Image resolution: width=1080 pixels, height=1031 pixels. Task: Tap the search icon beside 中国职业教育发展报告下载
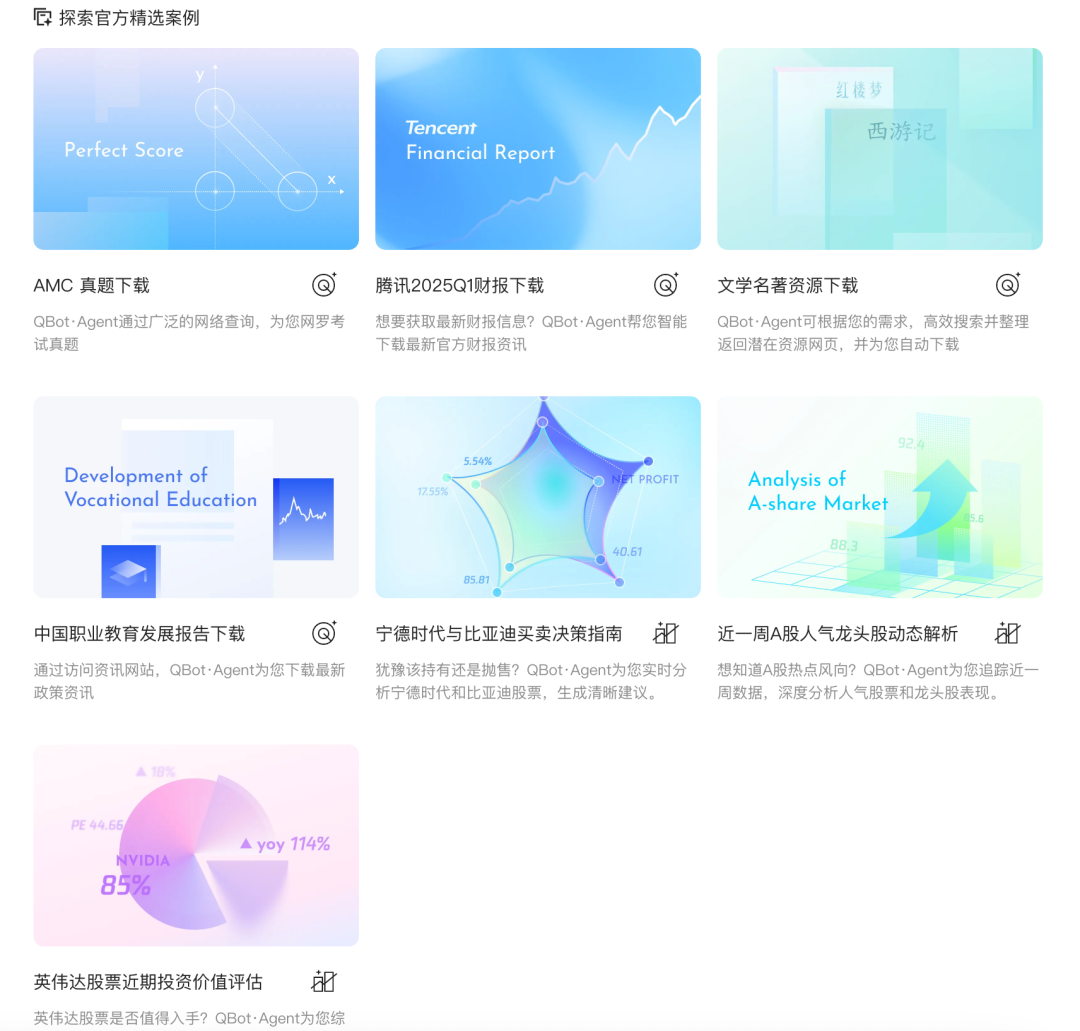click(x=324, y=633)
